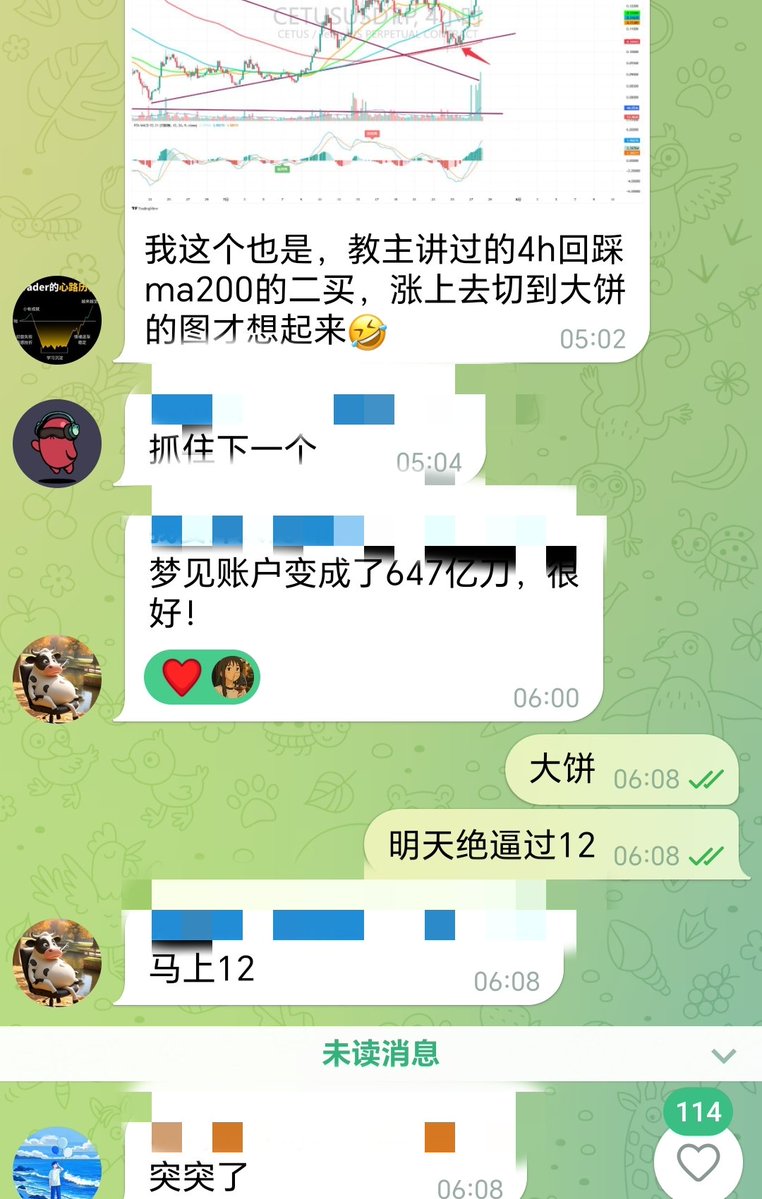This screenshot has height=1199, width=762.
Task: Tap the chevron on the 未读消息 bar
Action: point(723,1056)
